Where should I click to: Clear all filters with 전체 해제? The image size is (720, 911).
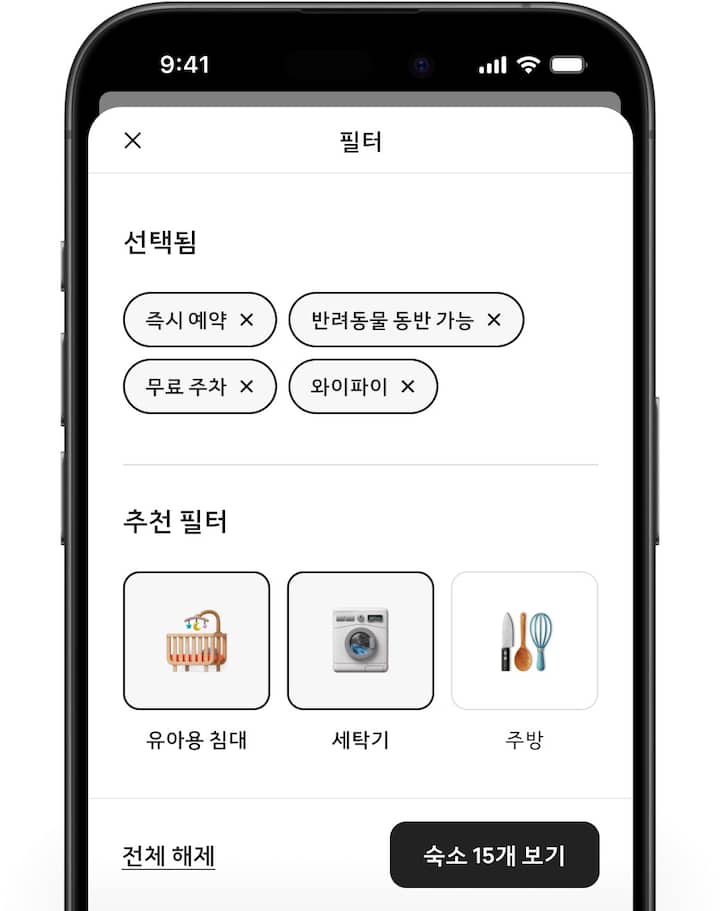click(168, 856)
